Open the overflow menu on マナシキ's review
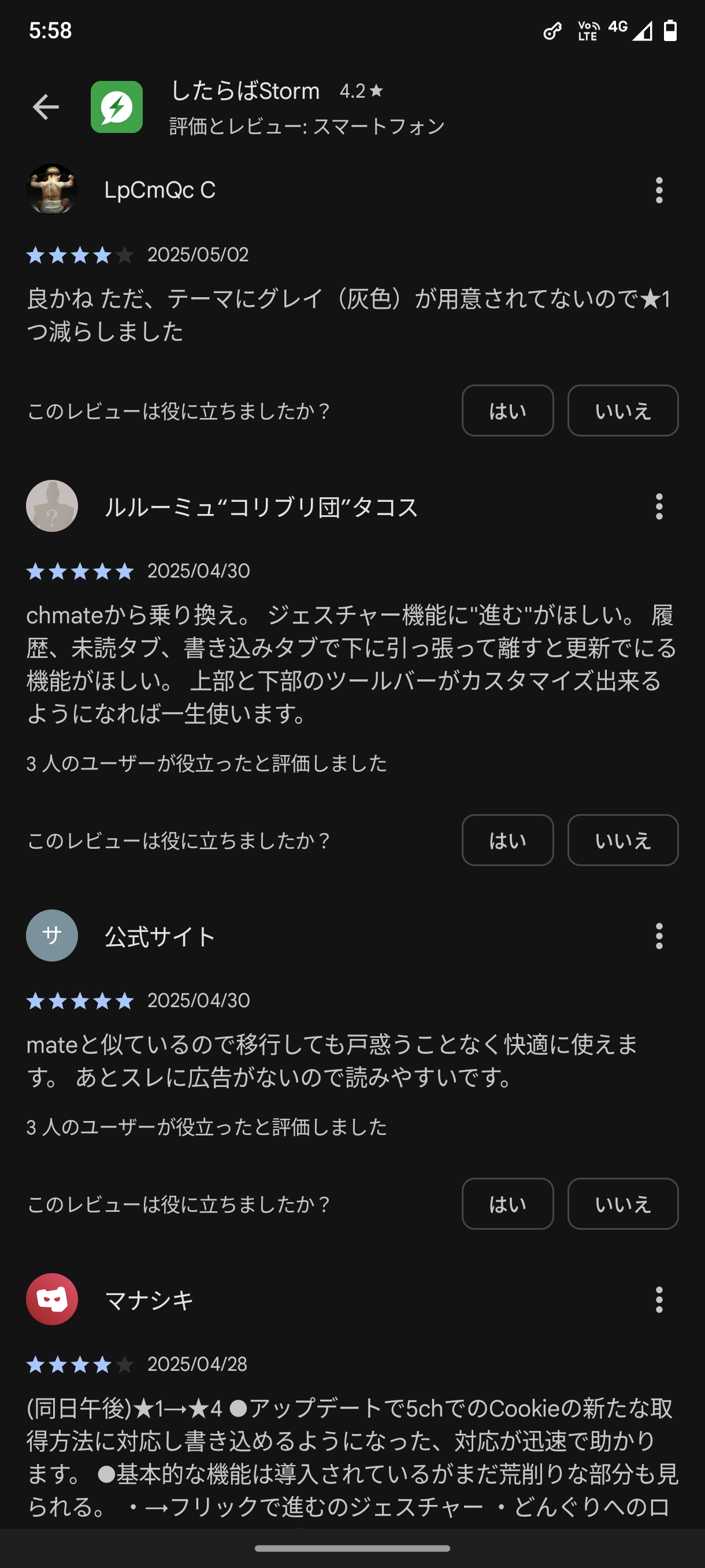The image size is (705, 1568). 659,1300
